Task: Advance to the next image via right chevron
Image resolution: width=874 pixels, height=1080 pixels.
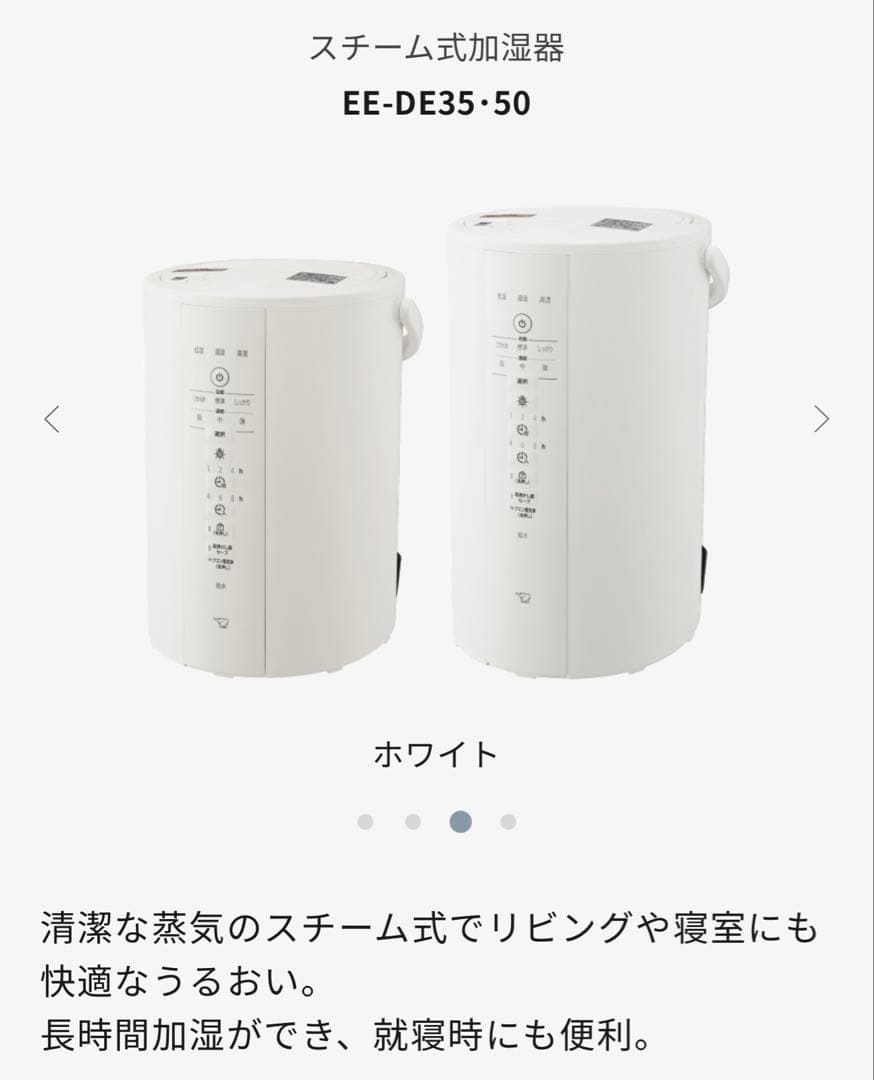Action: tap(822, 420)
